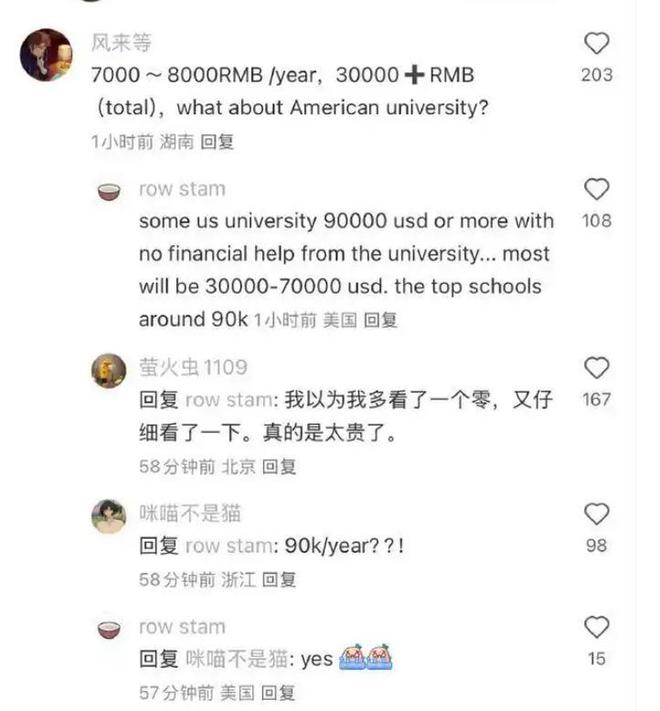660x711 pixels.
Task: Like 萤火虫1109's comment
Action: coord(596,367)
